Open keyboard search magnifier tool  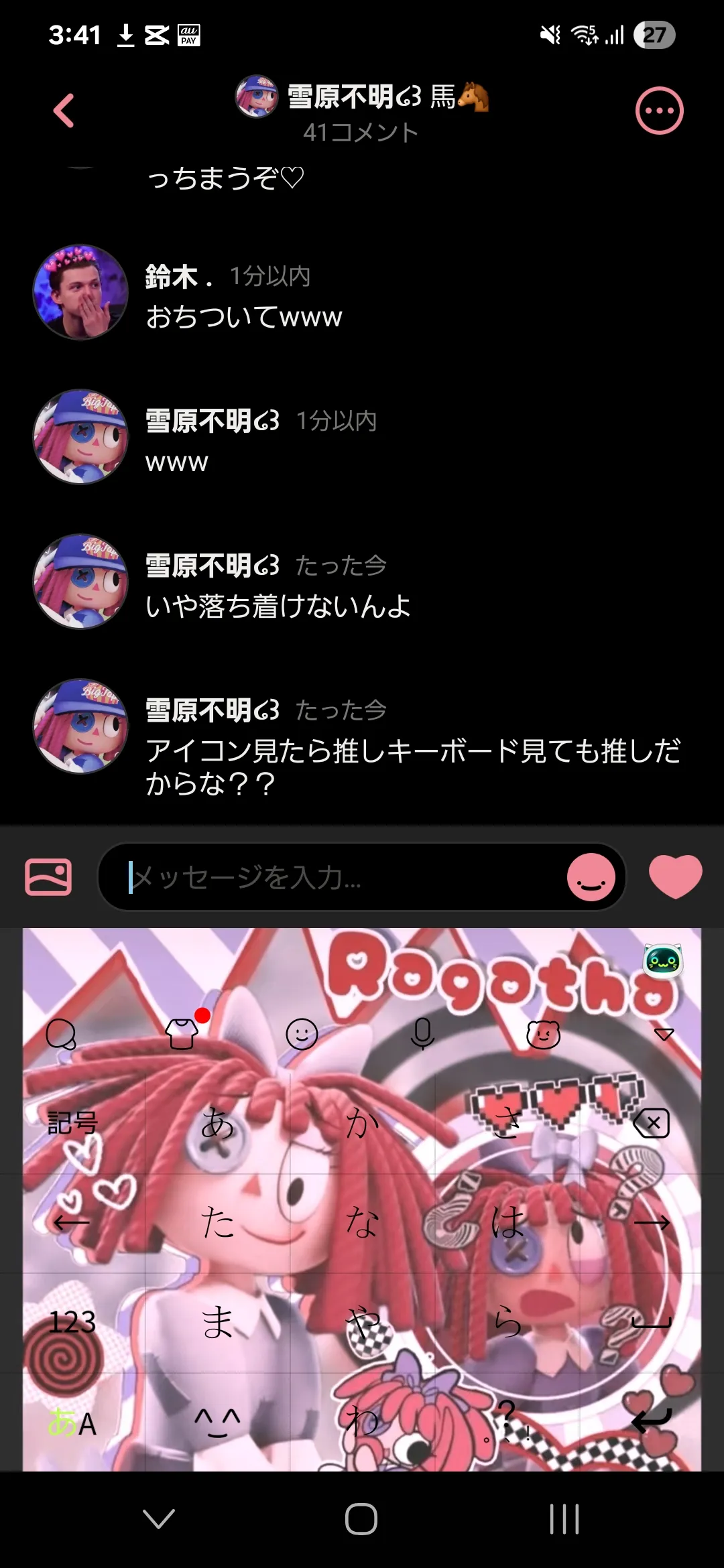coord(60,1035)
